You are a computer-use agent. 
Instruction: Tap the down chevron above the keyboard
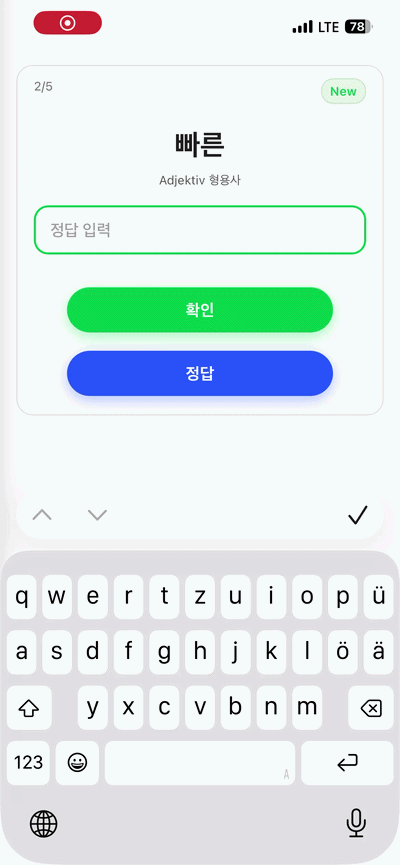97,515
